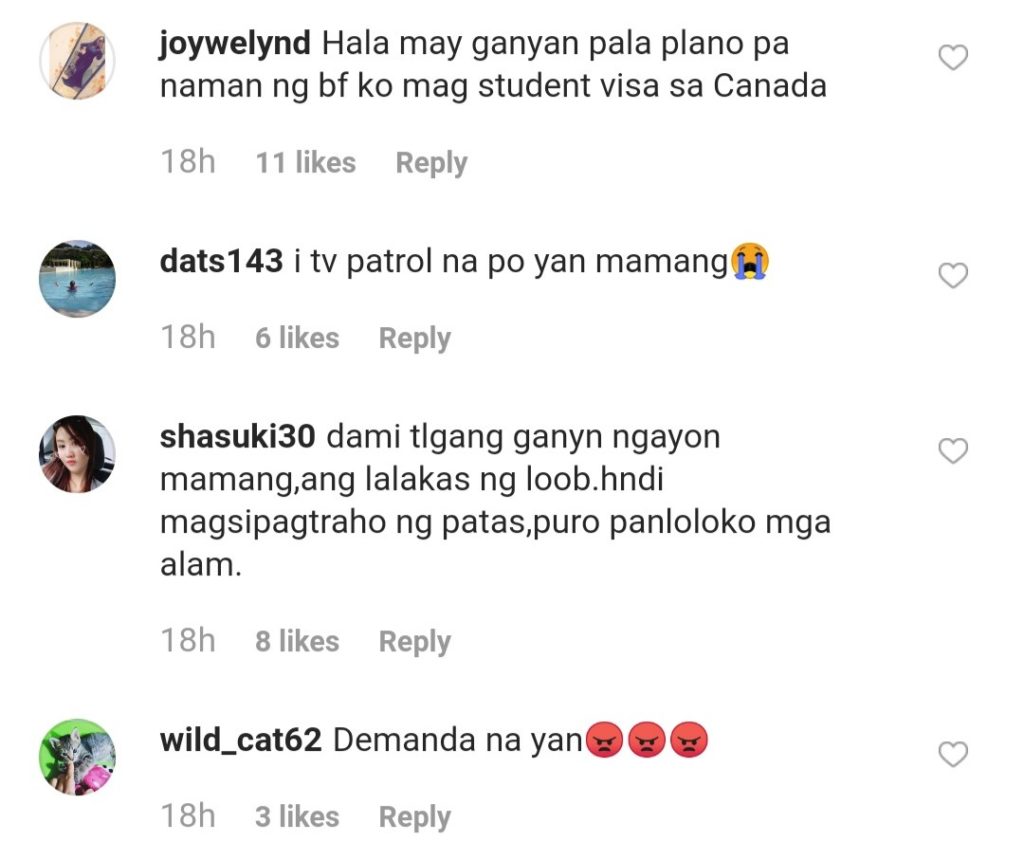Reply to joywelynd's comment
Viewport: 1024px width, 860px height.
431,163
